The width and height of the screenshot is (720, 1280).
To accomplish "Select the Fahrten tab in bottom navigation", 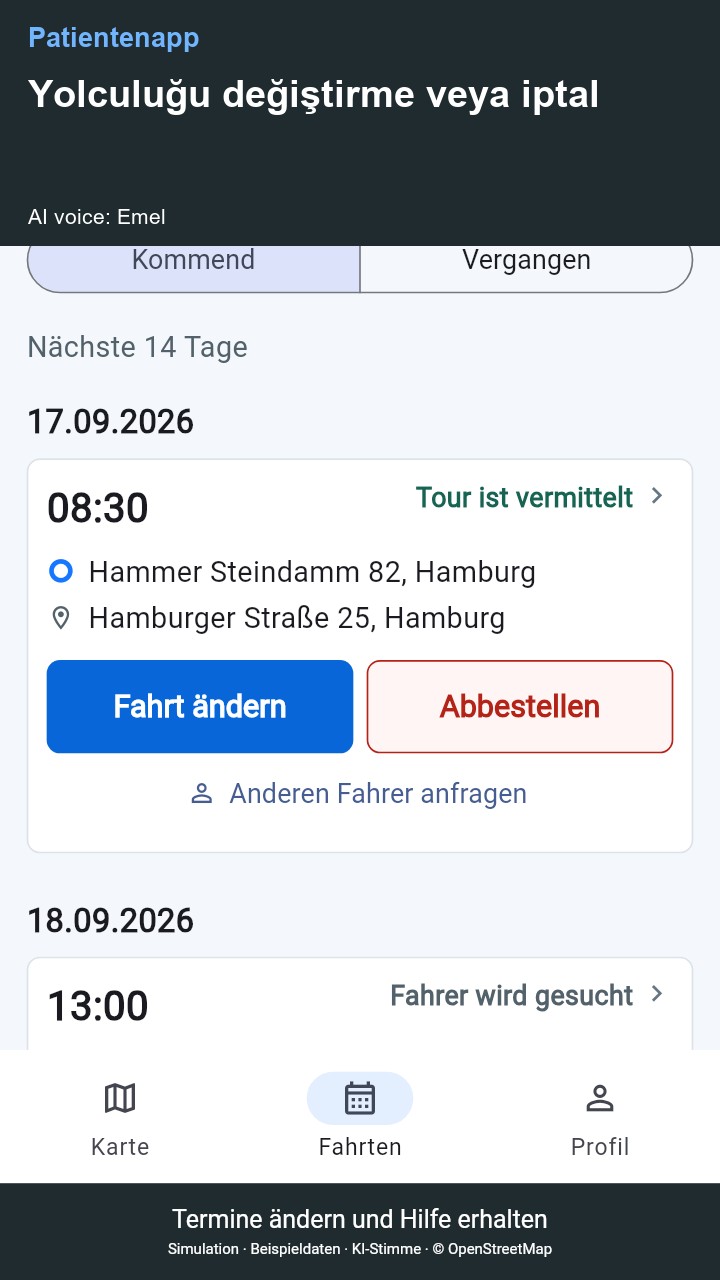I will 360,1117.
